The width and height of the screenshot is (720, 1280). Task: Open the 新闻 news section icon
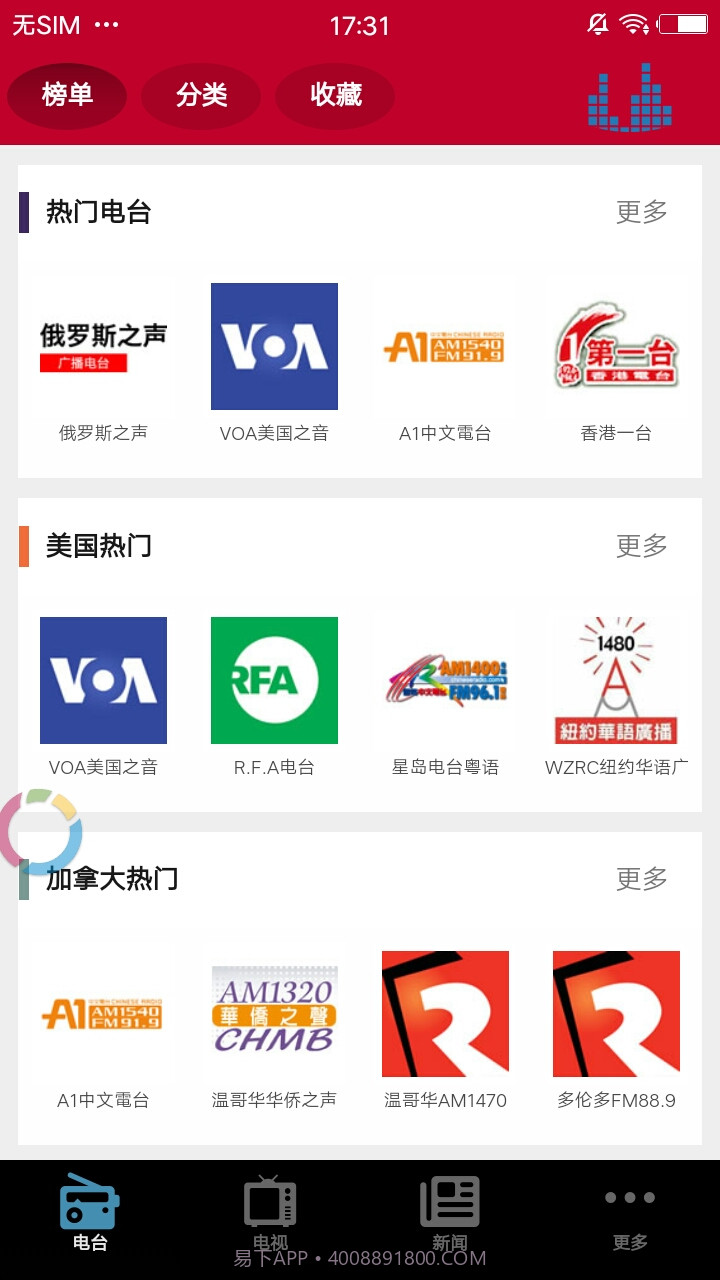[448, 1205]
